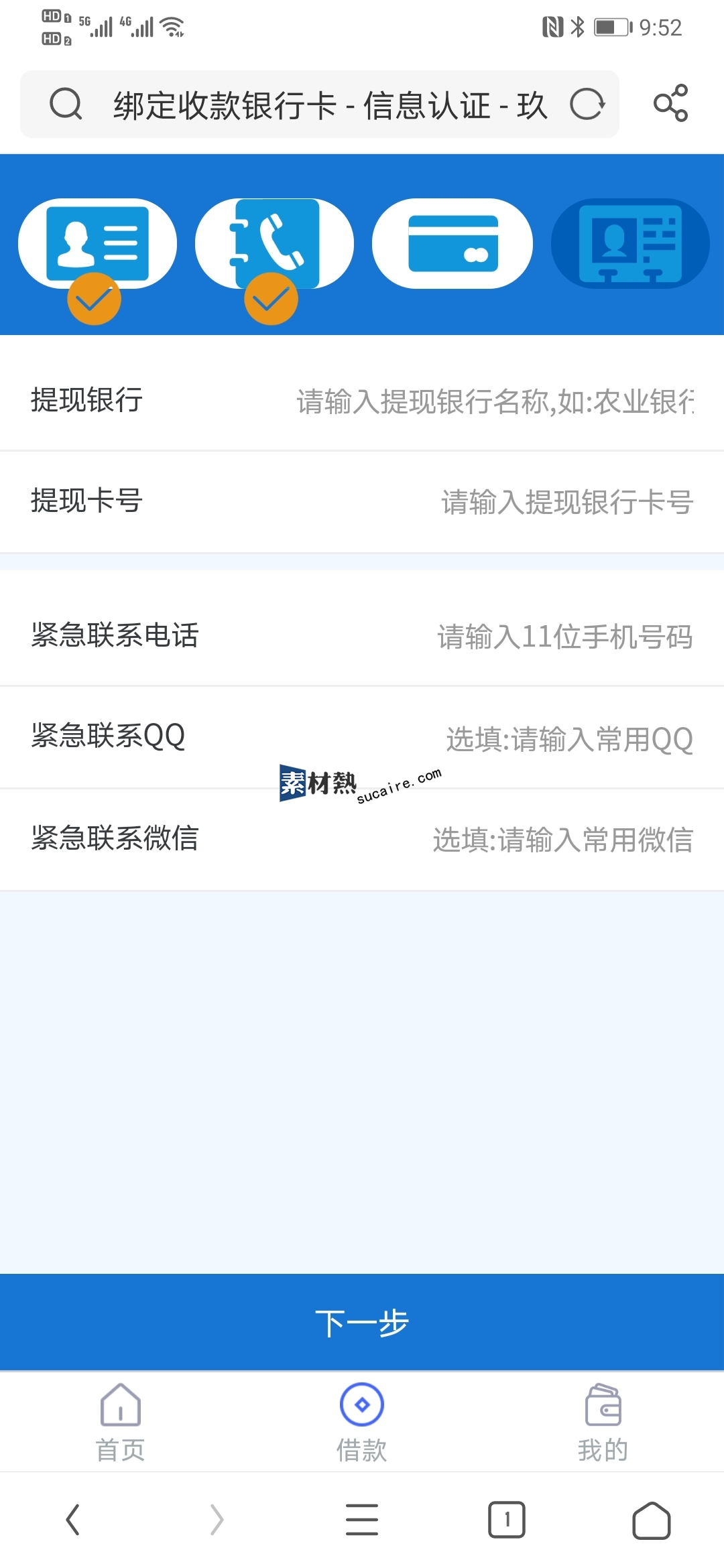This screenshot has width=724, height=1568.
Task: Switch to the 首页 tab
Action: point(121,1422)
